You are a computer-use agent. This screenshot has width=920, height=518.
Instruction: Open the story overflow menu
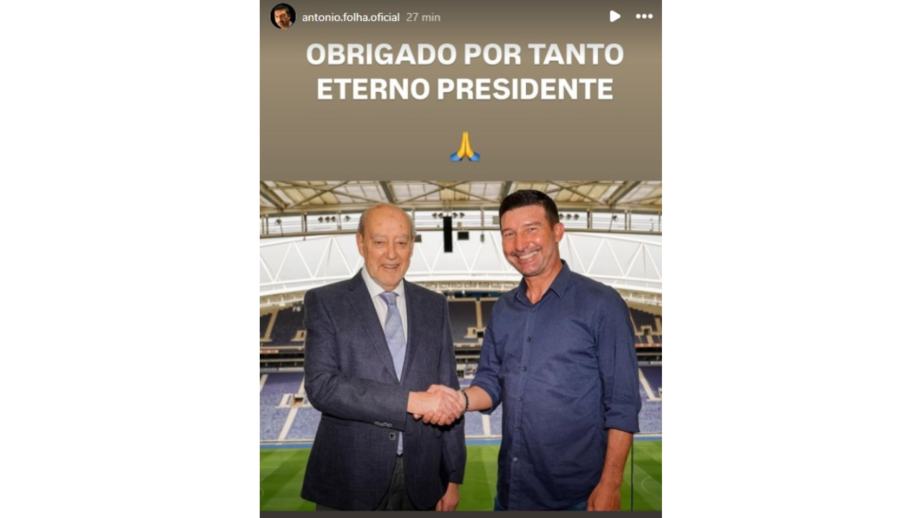644,17
